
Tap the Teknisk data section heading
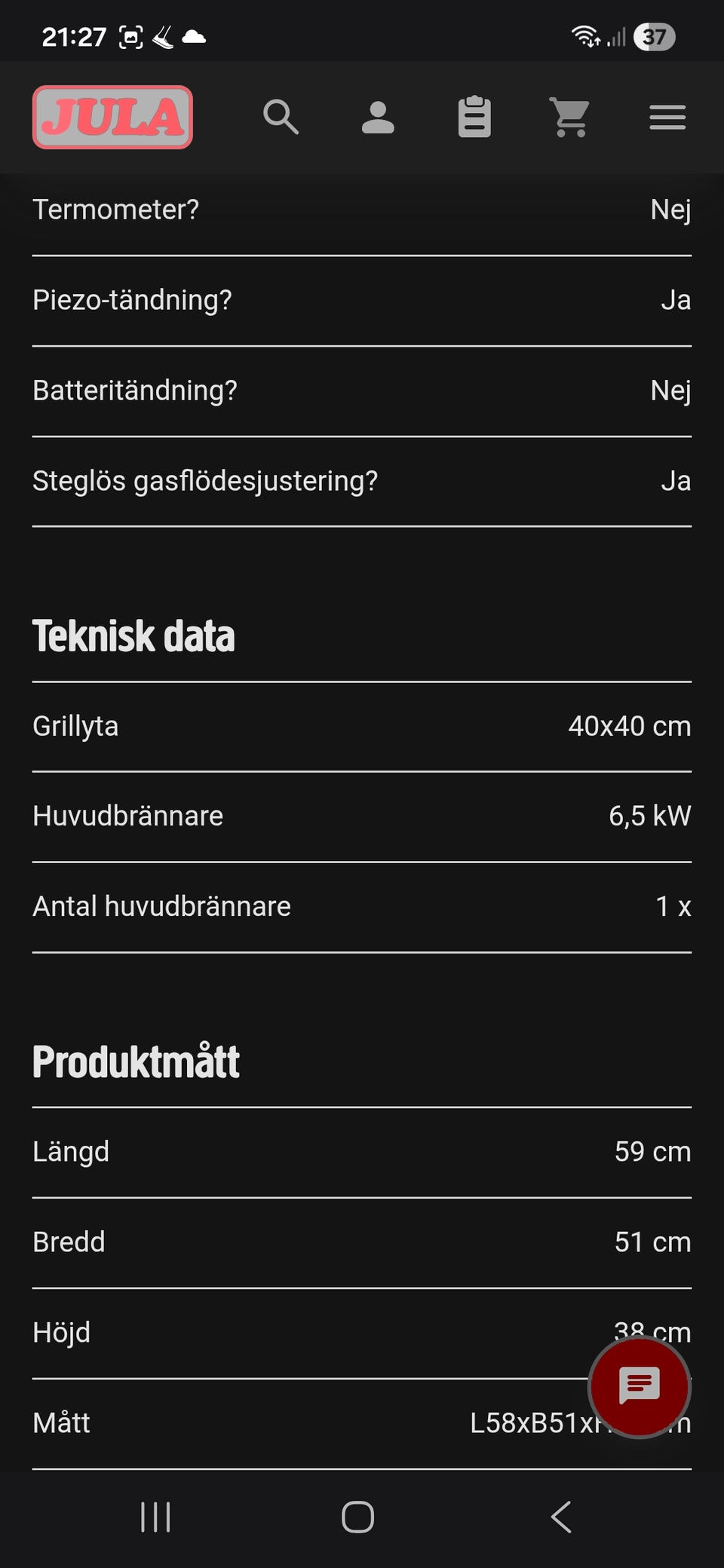133,635
